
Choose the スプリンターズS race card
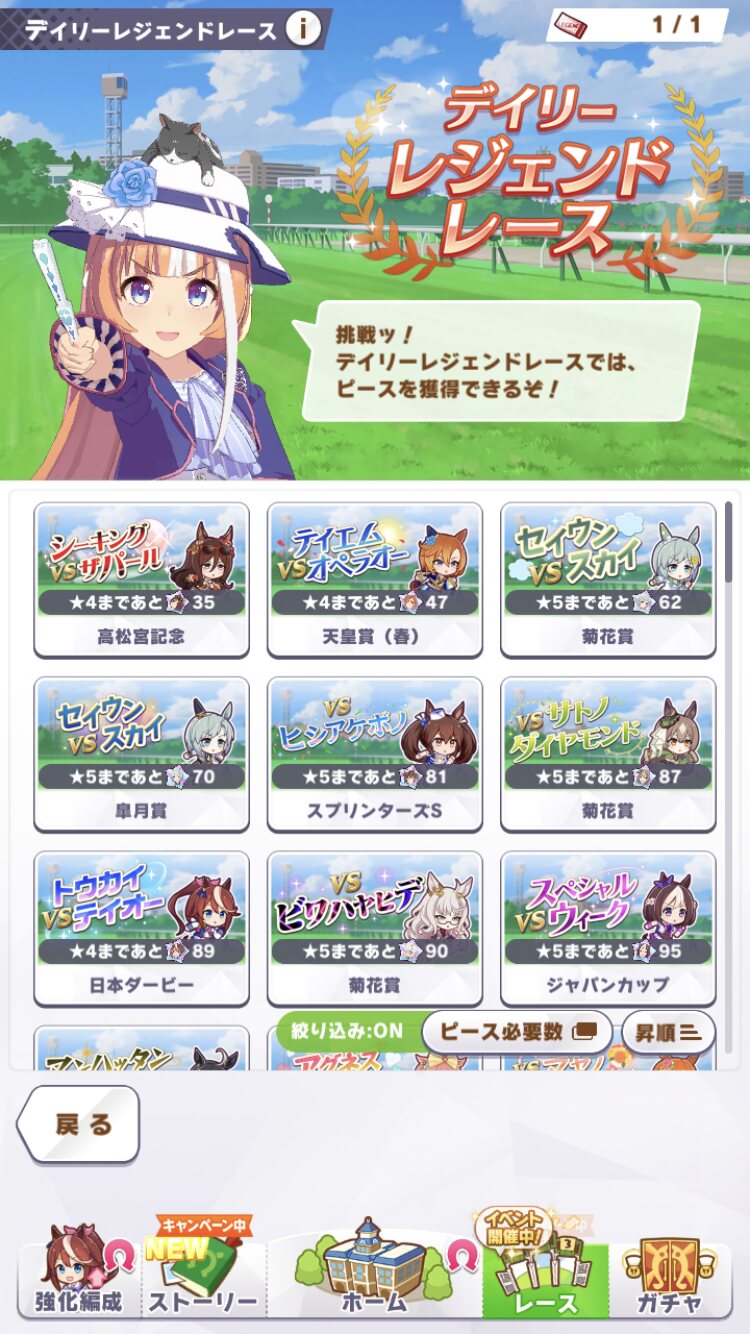[375, 754]
